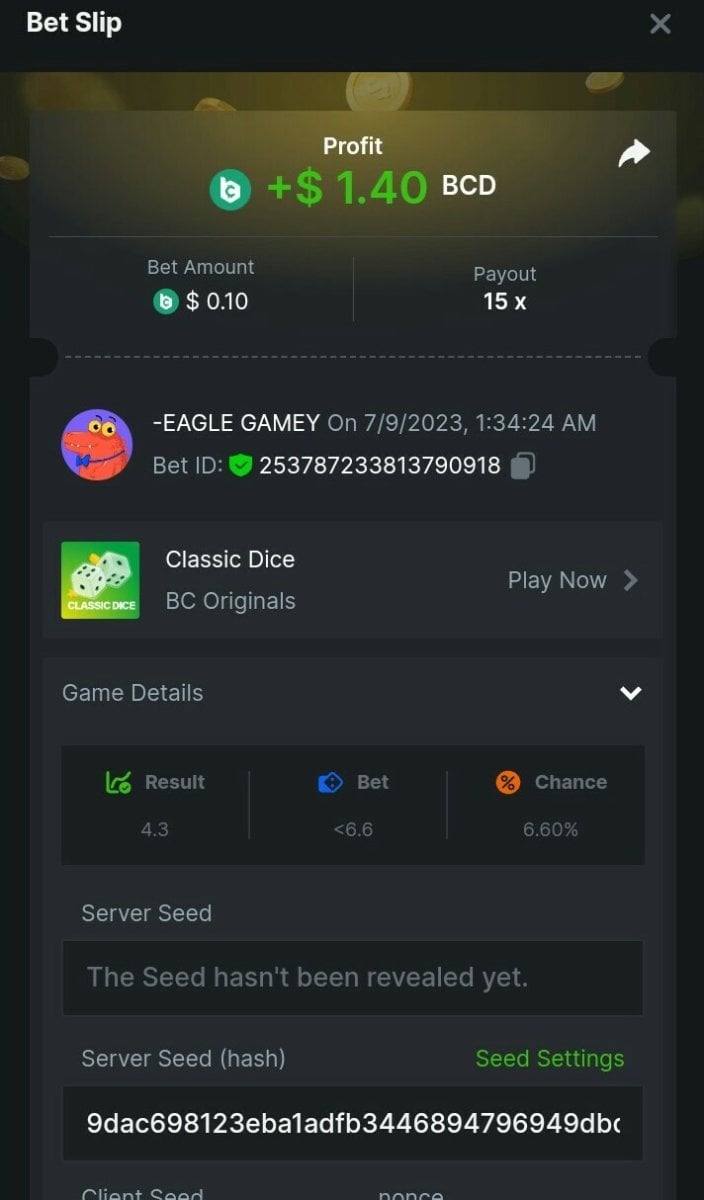Collapse the Game Details section

pos(630,693)
